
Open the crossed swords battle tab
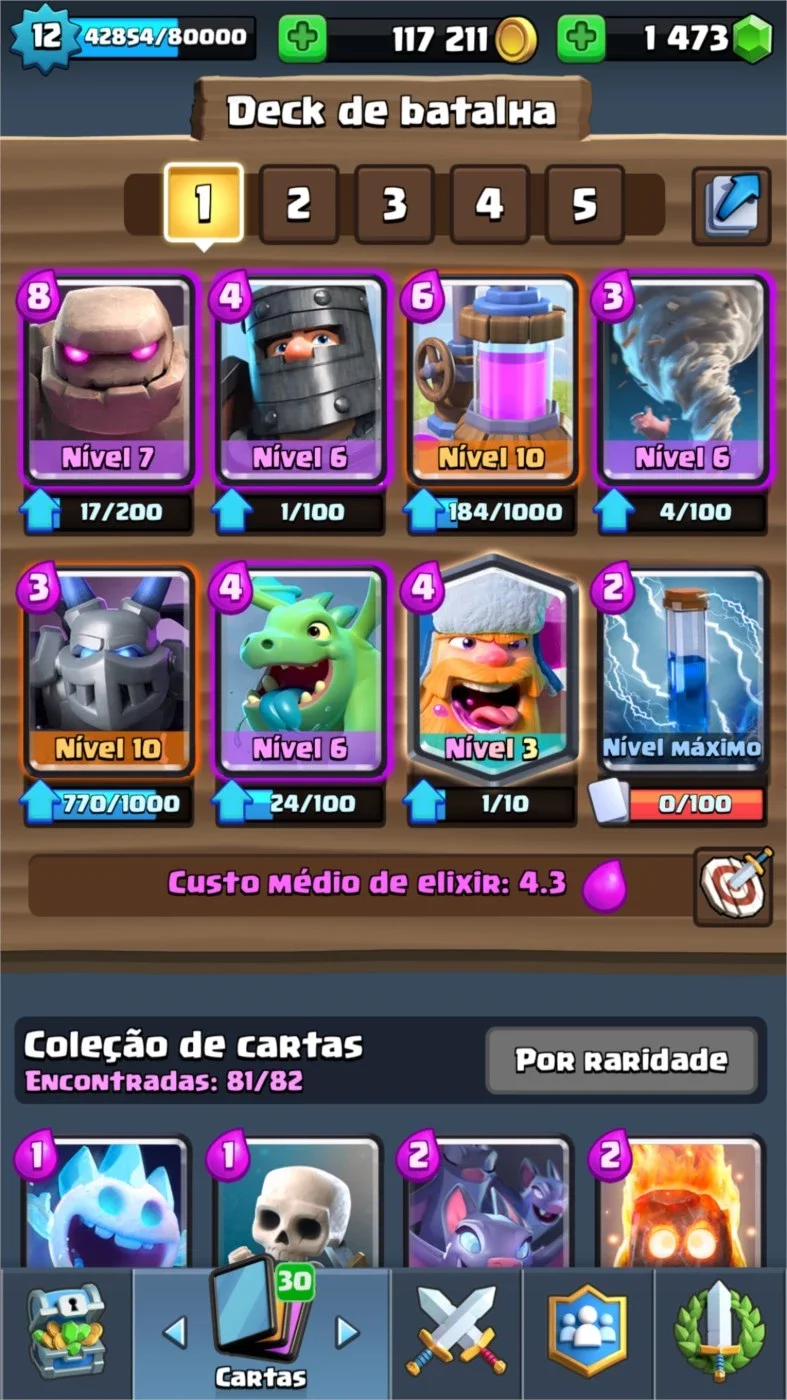point(456,1333)
